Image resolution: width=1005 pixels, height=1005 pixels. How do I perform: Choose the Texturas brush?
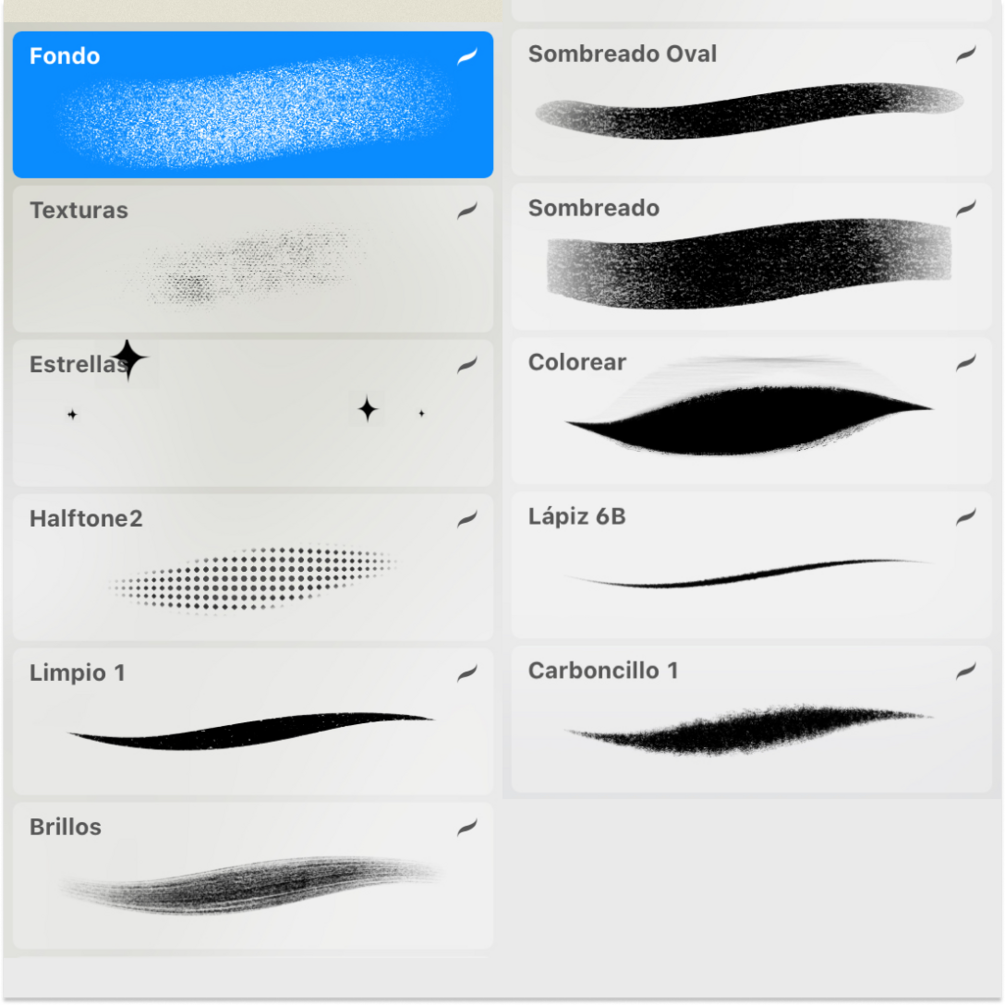[x=252, y=259]
